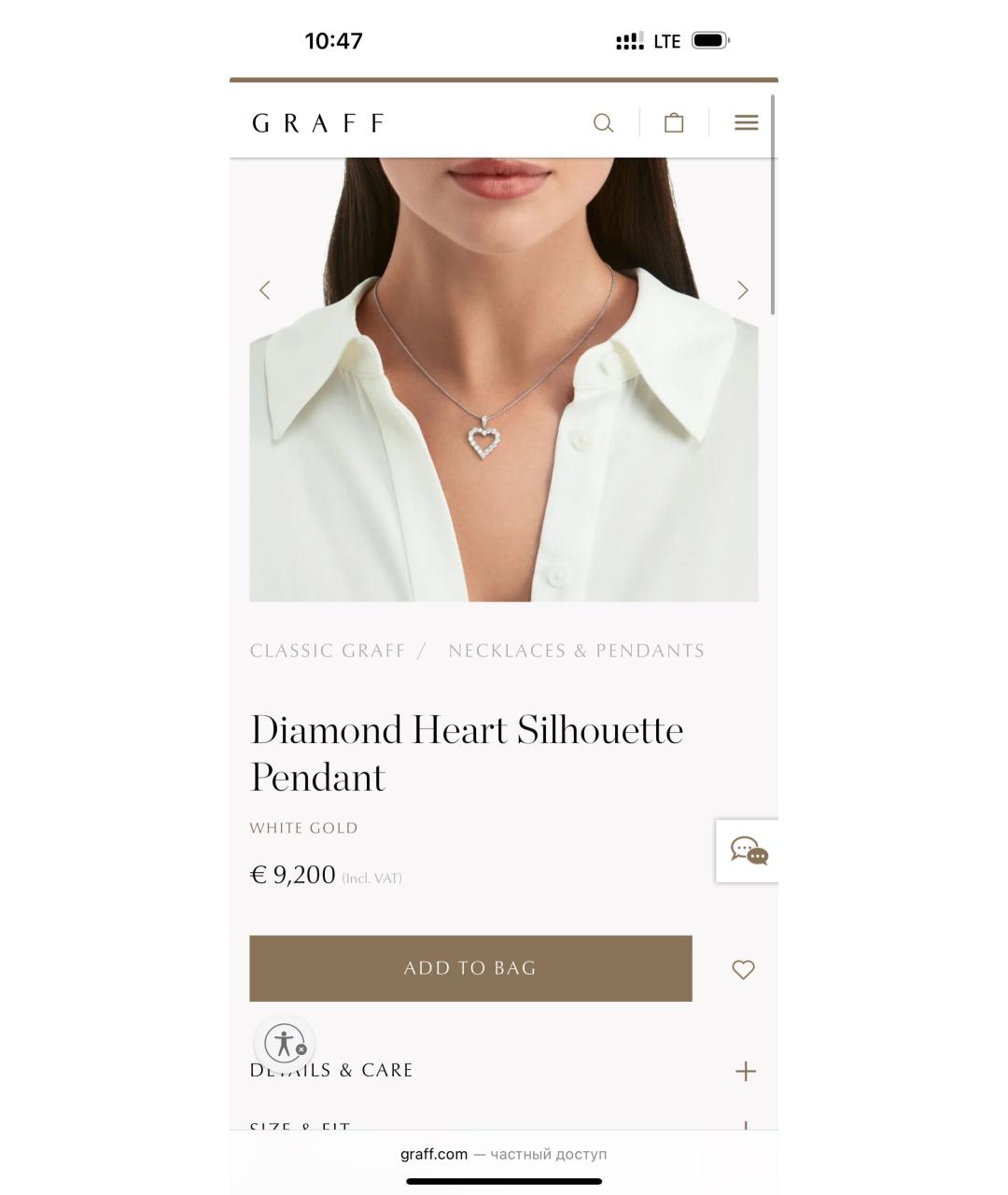1008x1195 pixels.
Task: Expand the Details & Care section
Action: coord(745,1071)
